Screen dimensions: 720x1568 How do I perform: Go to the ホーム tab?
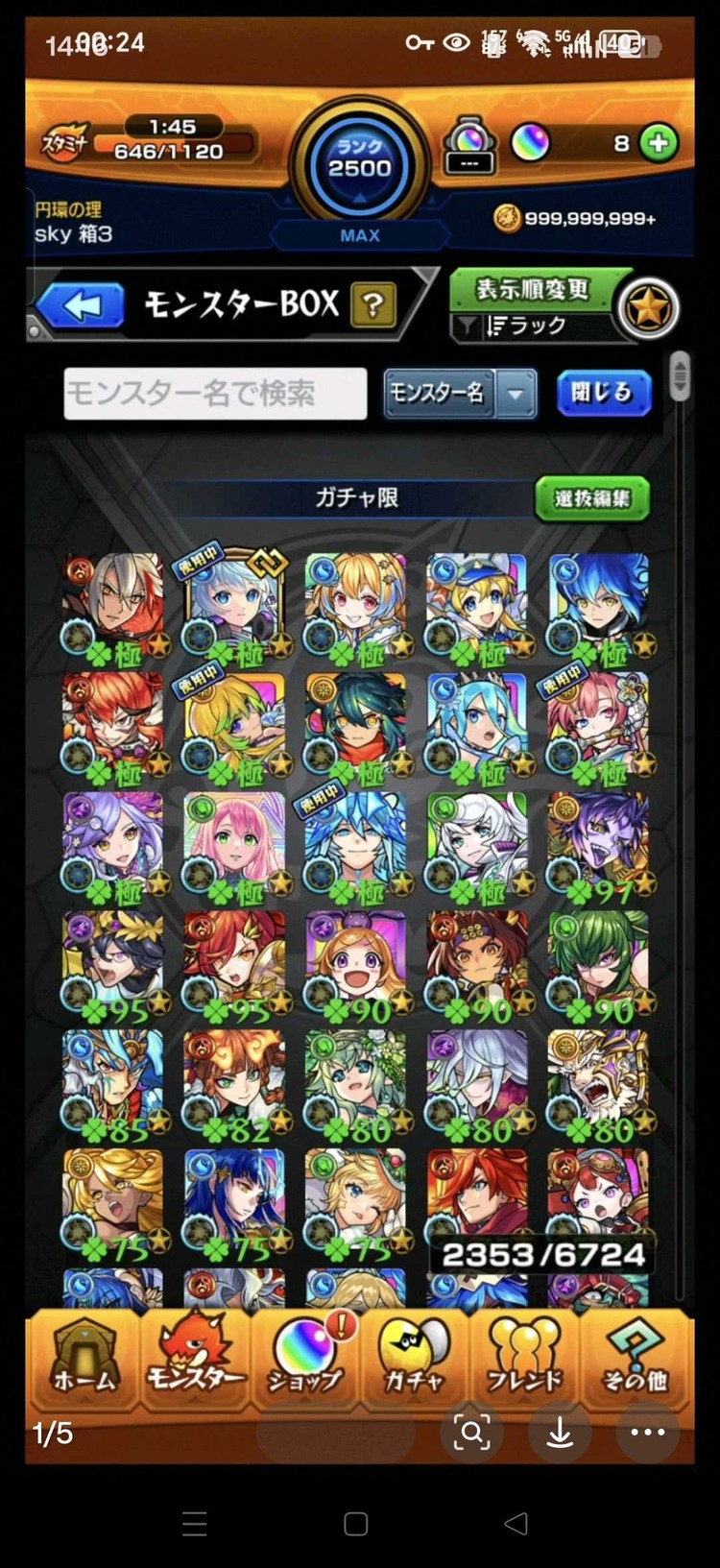84,1361
